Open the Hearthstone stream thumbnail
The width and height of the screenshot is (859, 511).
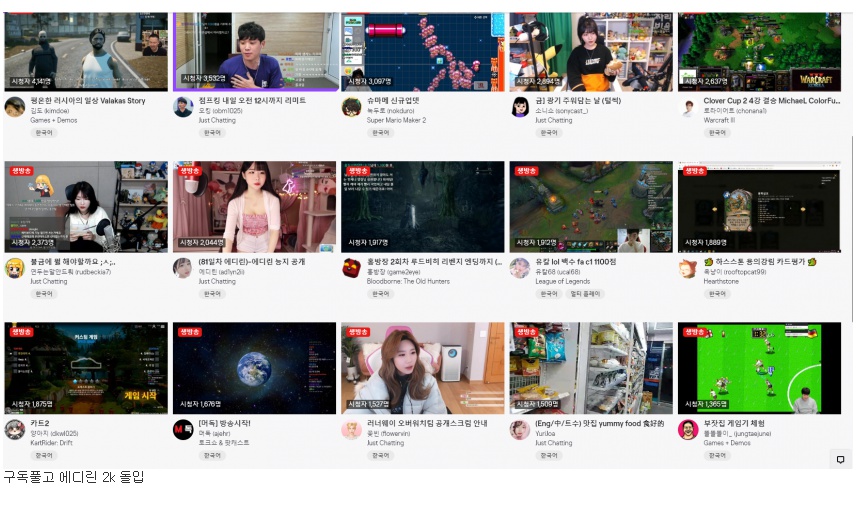click(759, 206)
